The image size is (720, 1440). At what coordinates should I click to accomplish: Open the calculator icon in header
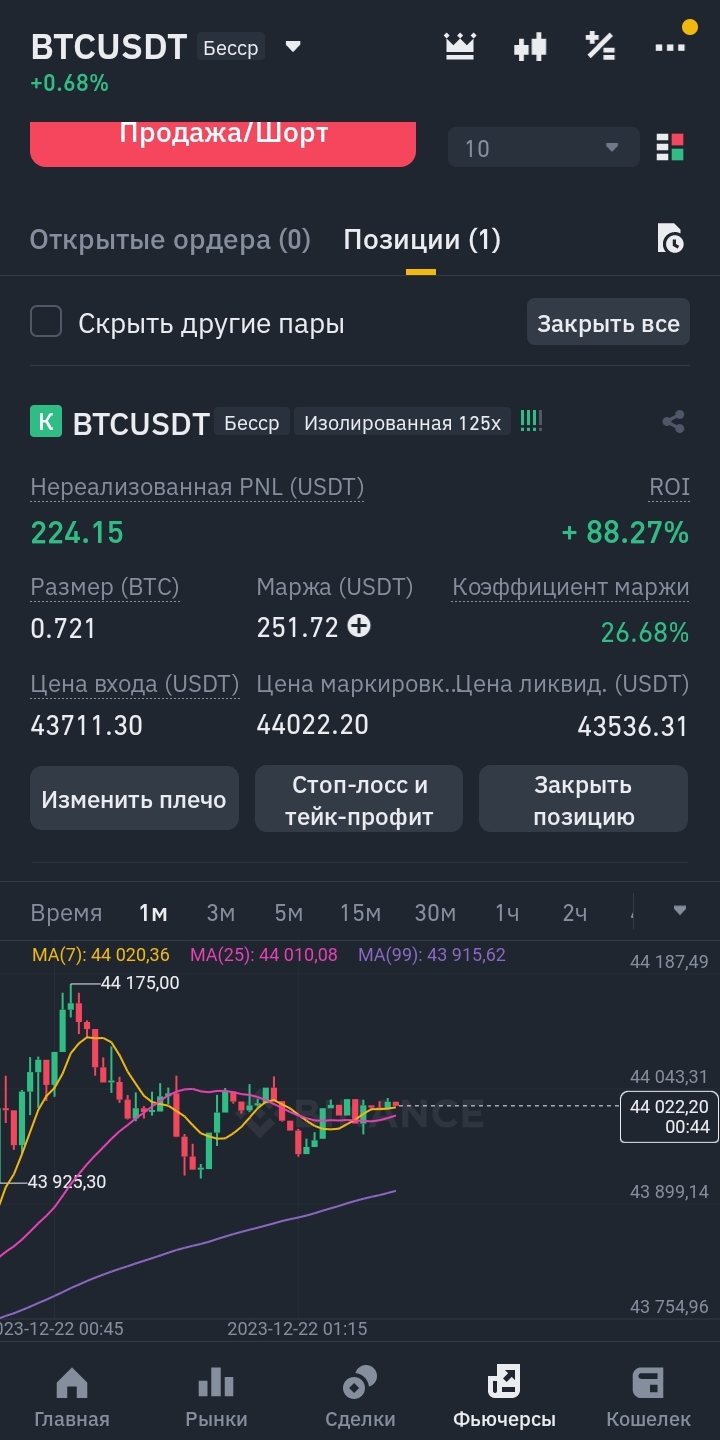pos(600,47)
